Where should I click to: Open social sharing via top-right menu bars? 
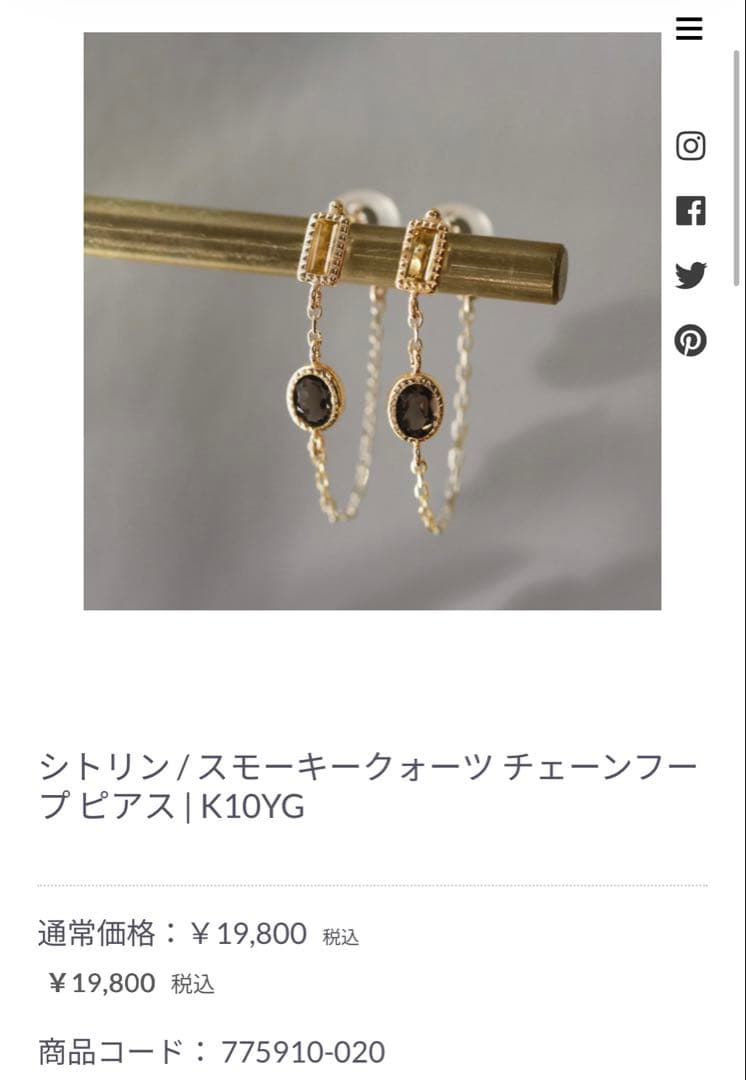[x=689, y=30]
